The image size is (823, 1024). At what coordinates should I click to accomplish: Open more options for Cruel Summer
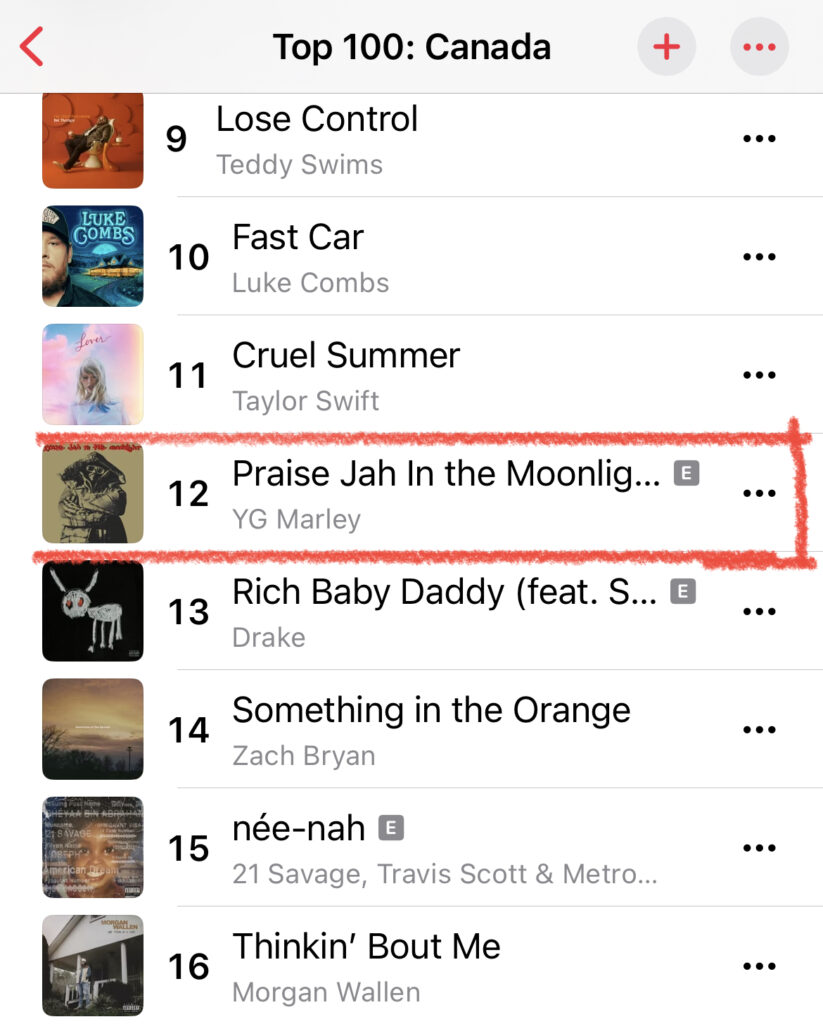759,375
